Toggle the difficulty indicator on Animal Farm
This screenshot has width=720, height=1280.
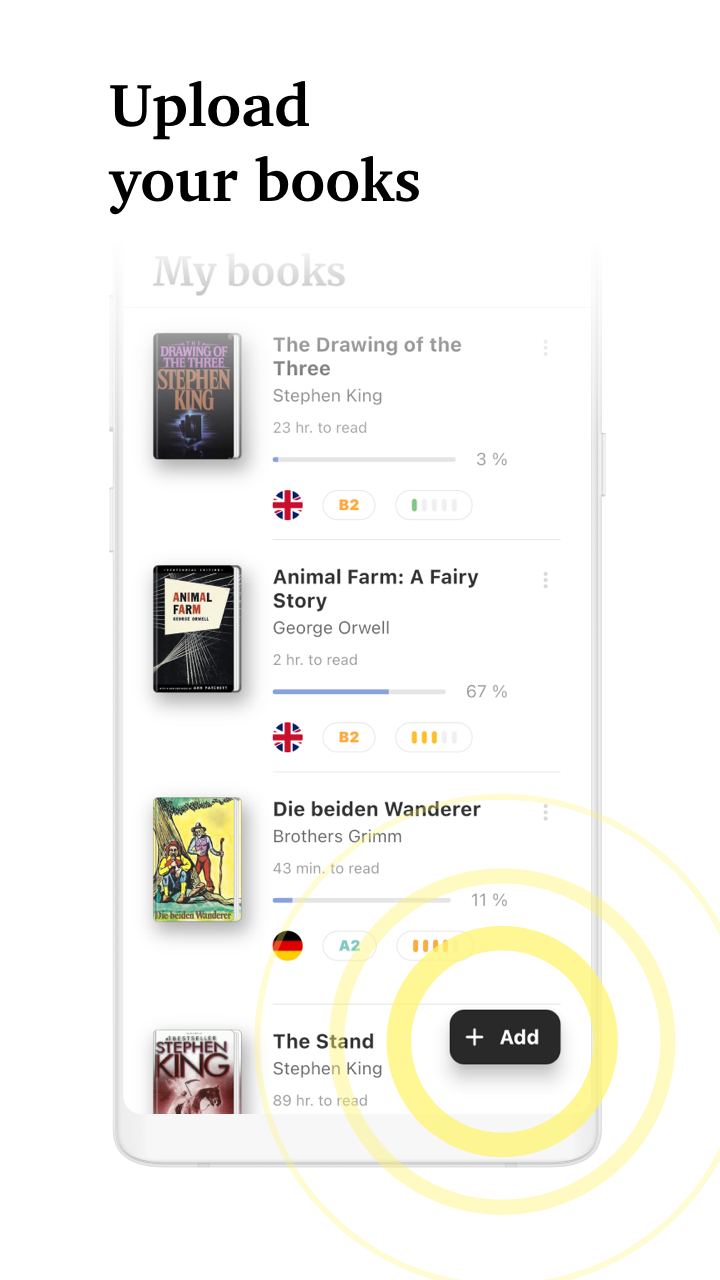point(433,737)
